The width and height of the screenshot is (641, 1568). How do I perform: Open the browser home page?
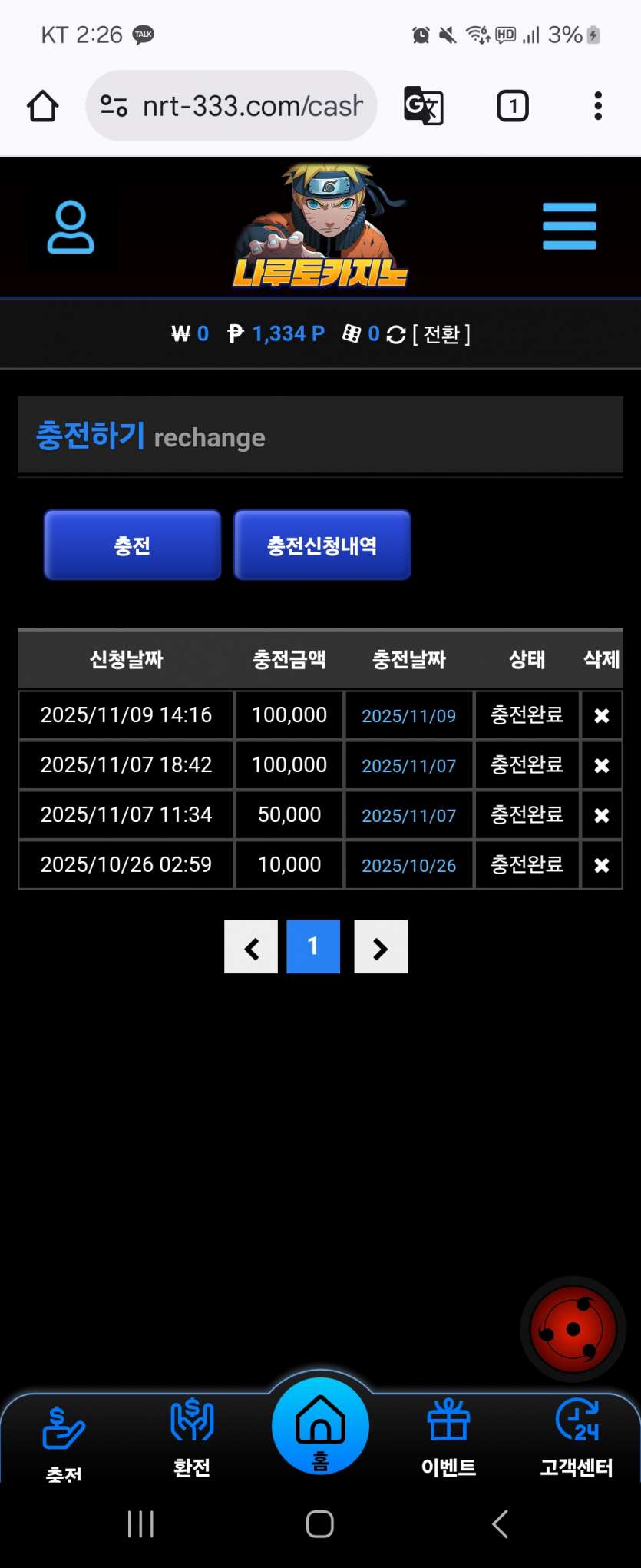pyautogui.click(x=43, y=106)
